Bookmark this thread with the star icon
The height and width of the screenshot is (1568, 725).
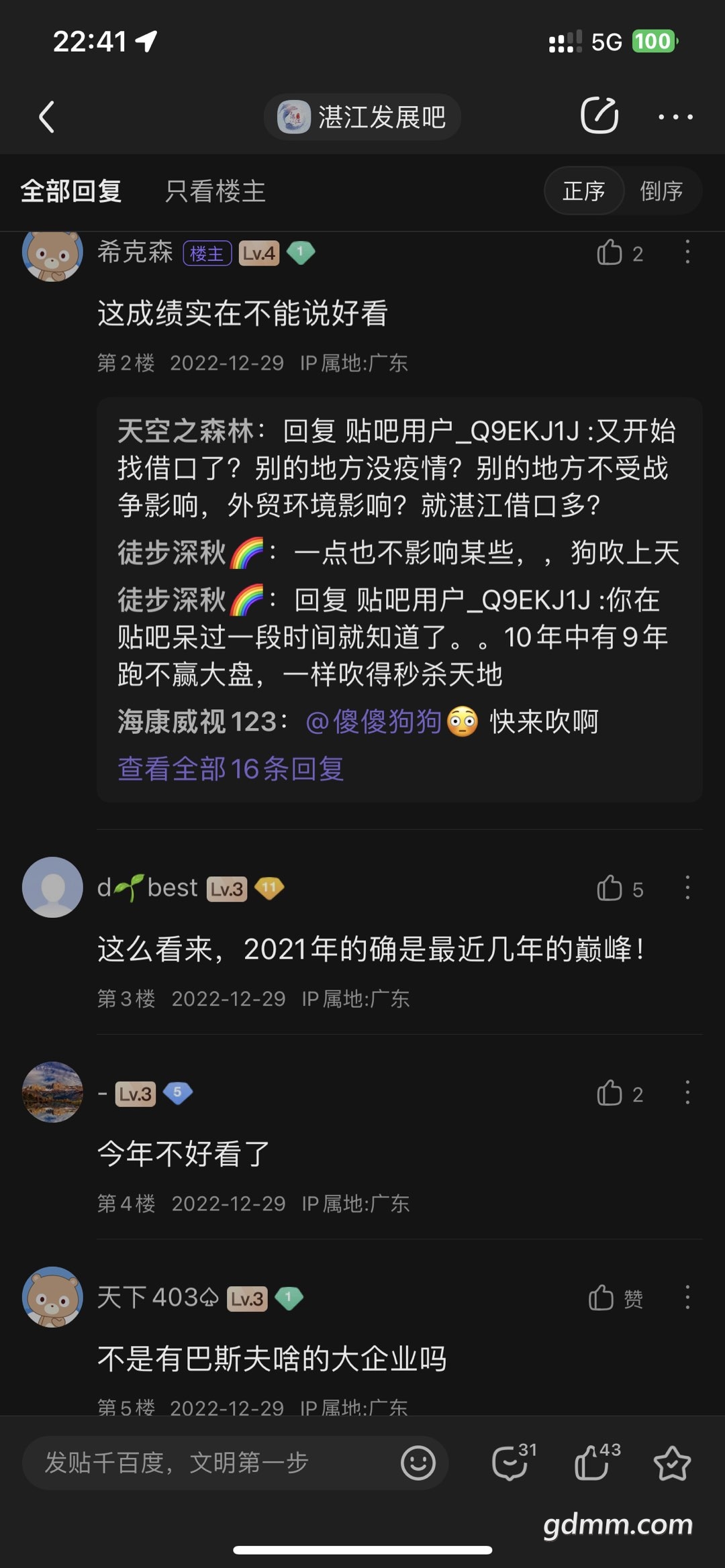672,1463
